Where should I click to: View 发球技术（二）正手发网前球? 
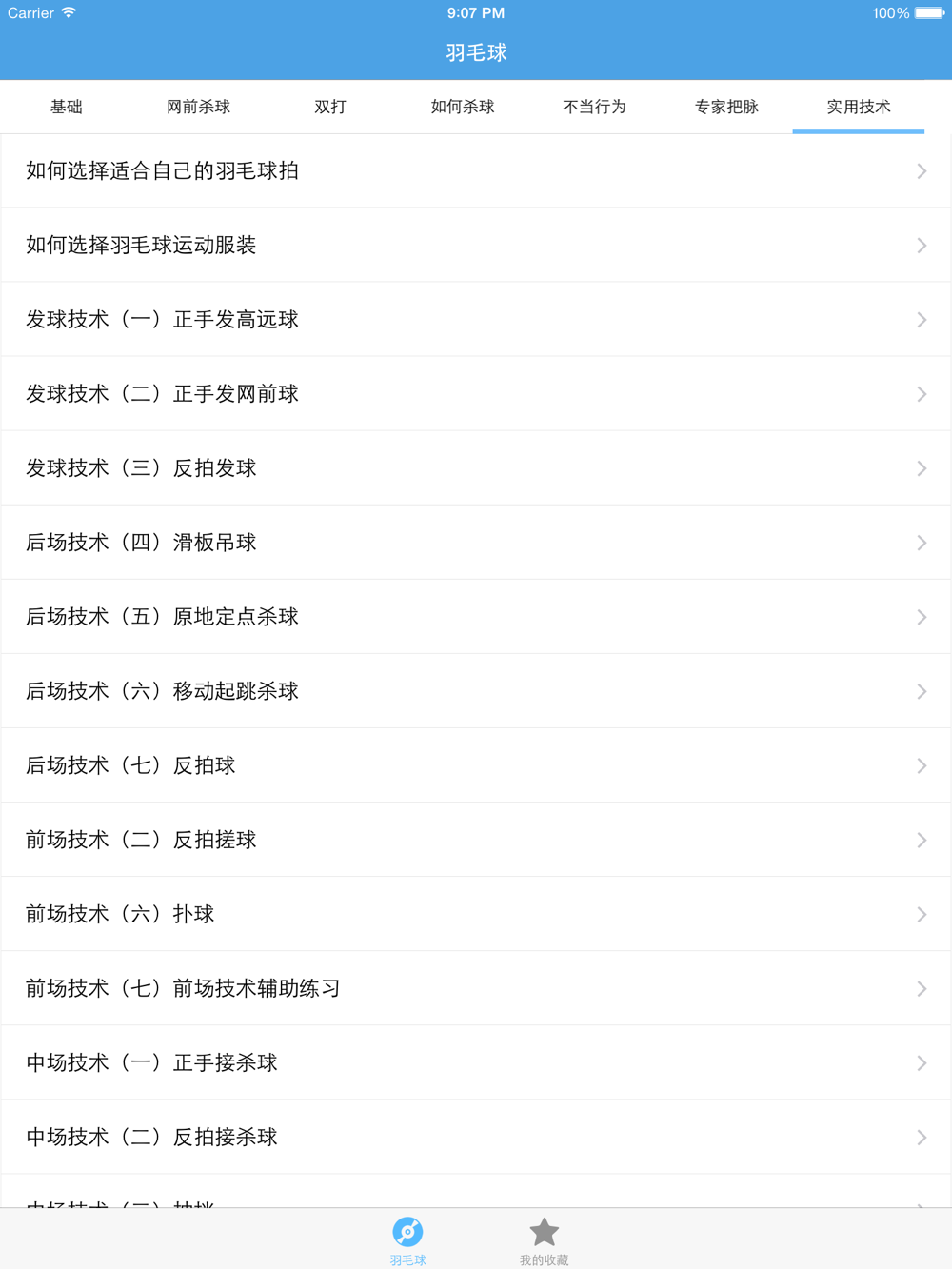[476, 394]
